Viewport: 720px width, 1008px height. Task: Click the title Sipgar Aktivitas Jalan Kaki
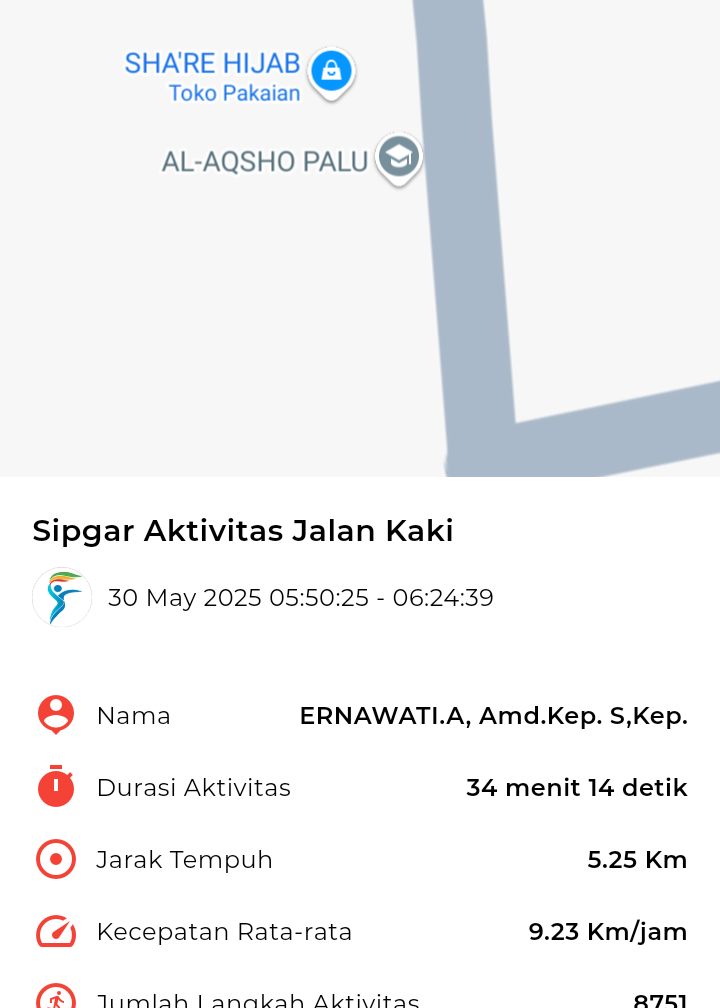(x=243, y=530)
